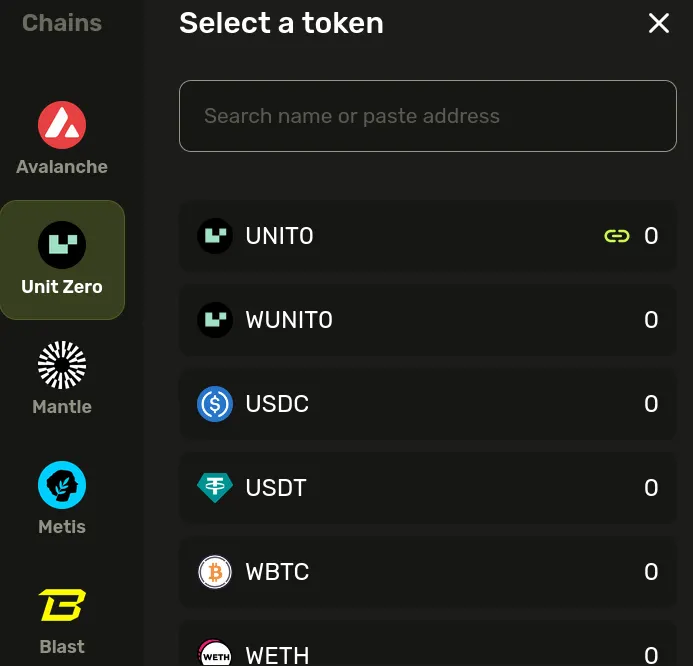Choose the USDC token
This screenshot has height=666, width=693.
click(427, 404)
